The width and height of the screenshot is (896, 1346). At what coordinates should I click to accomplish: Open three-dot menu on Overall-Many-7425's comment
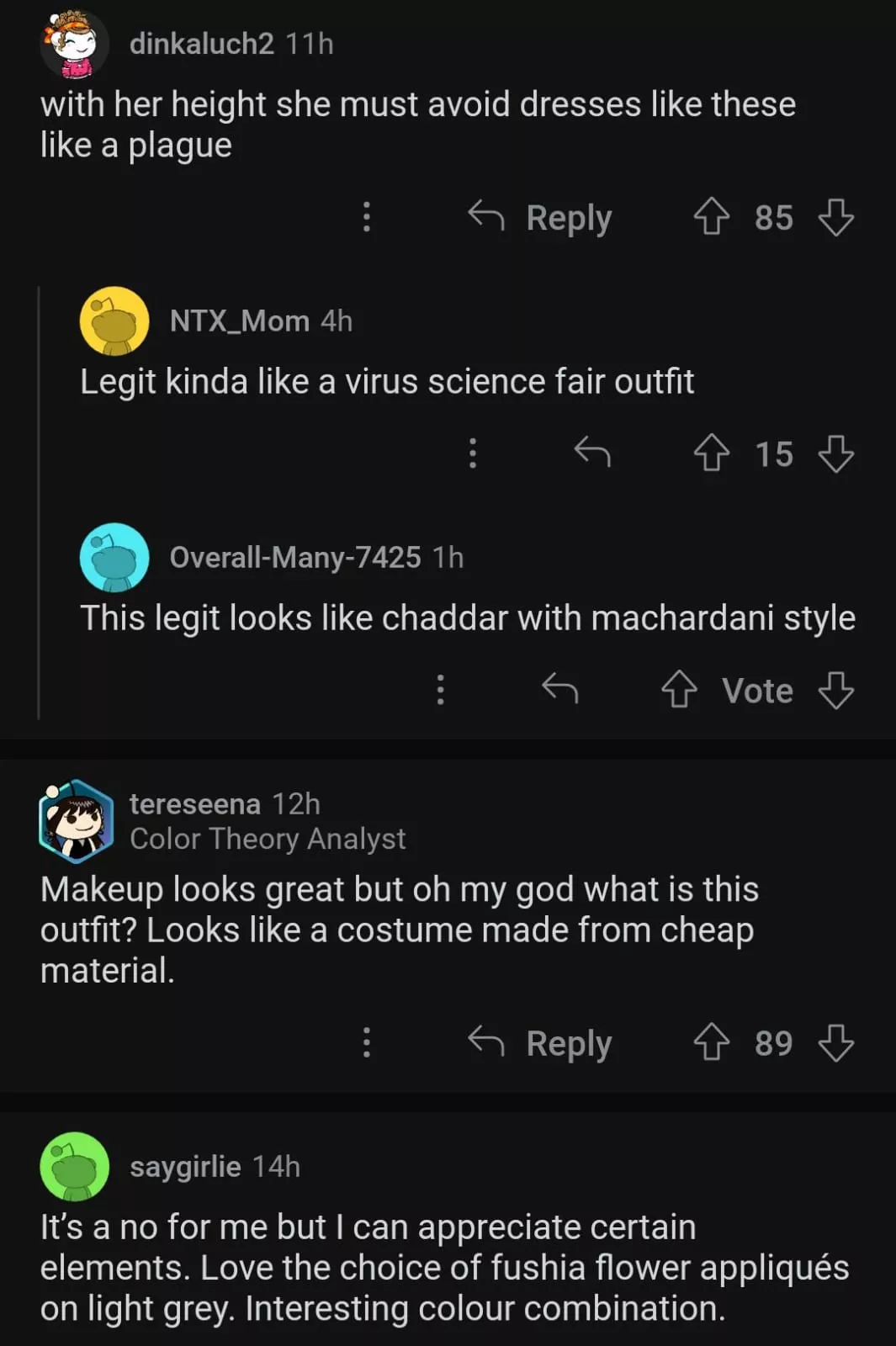440,690
